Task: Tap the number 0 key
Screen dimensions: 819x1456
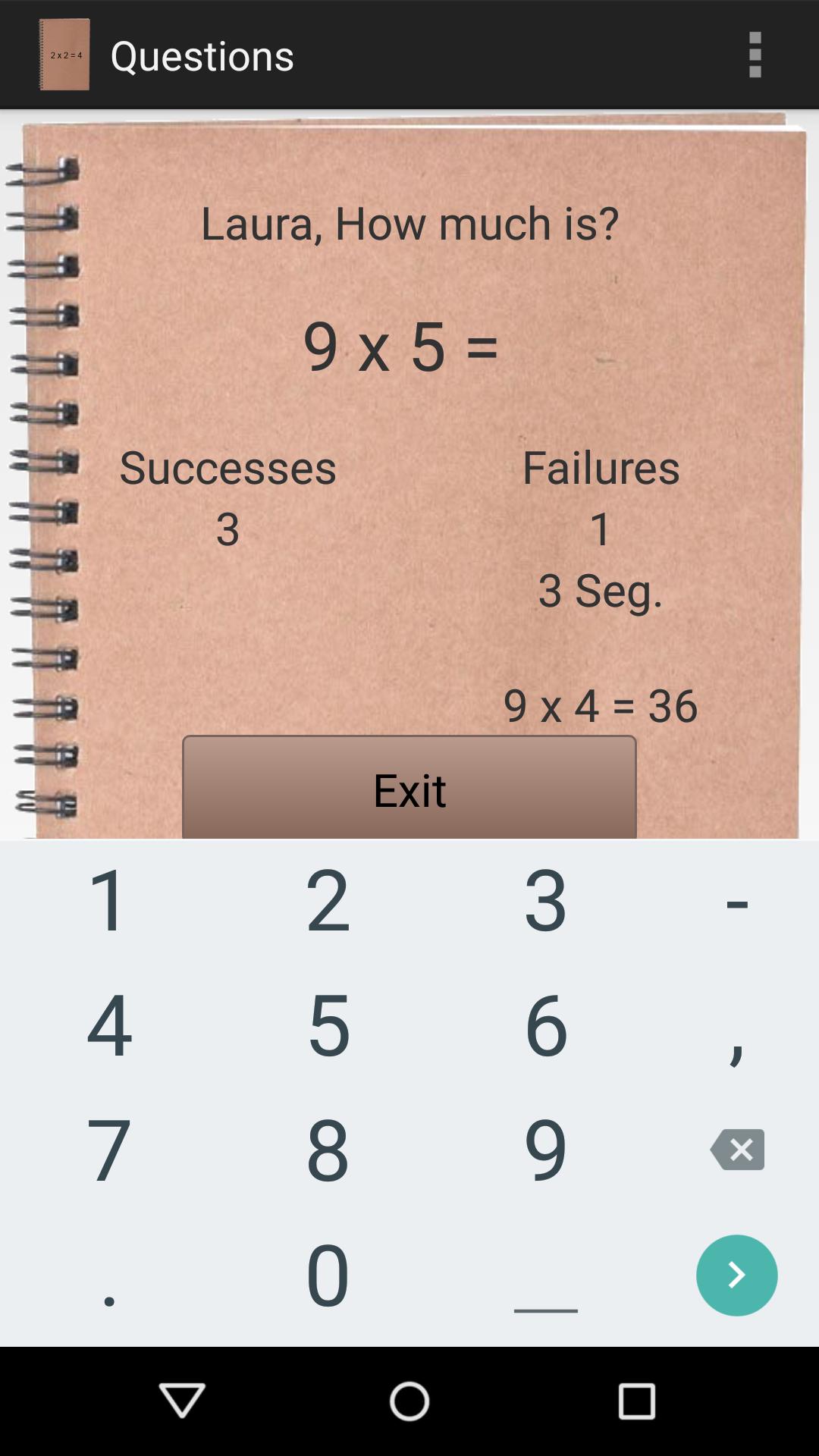Action: [x=328, y=1274]
